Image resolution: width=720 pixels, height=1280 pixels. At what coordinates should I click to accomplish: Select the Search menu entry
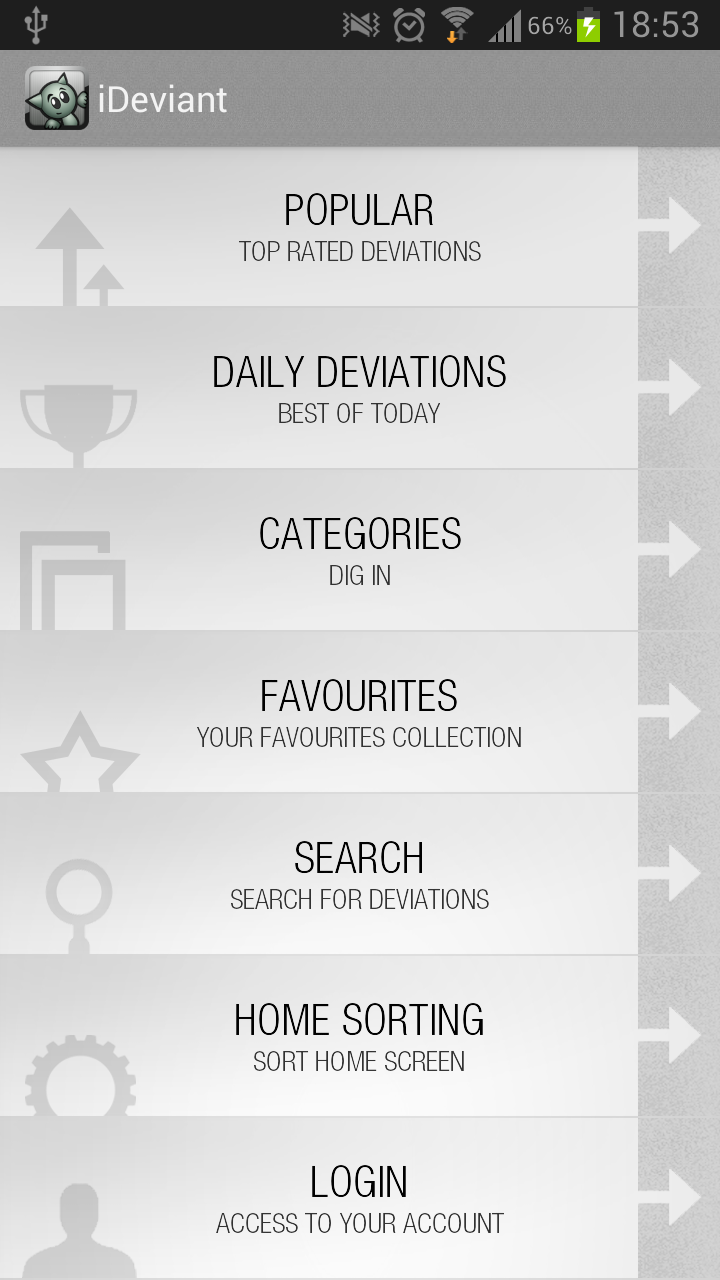358,872
